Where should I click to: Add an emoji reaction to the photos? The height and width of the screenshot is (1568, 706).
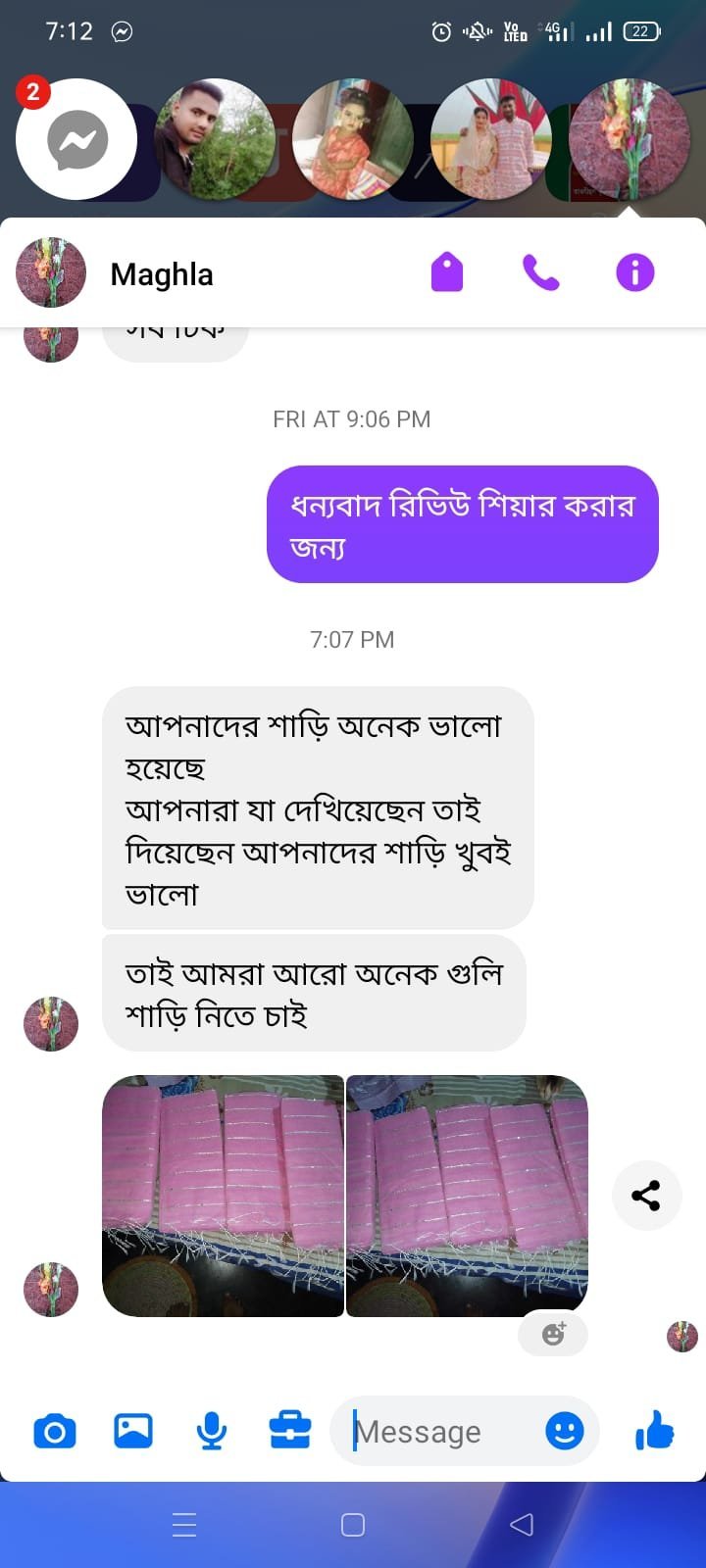553,1334
